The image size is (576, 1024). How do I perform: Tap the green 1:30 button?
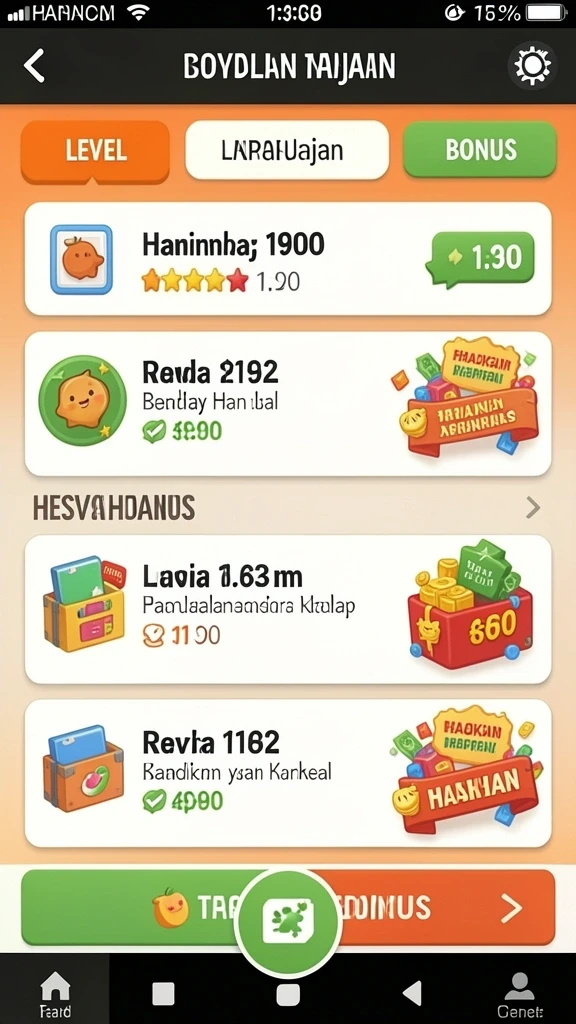click(x=480, y=259)
